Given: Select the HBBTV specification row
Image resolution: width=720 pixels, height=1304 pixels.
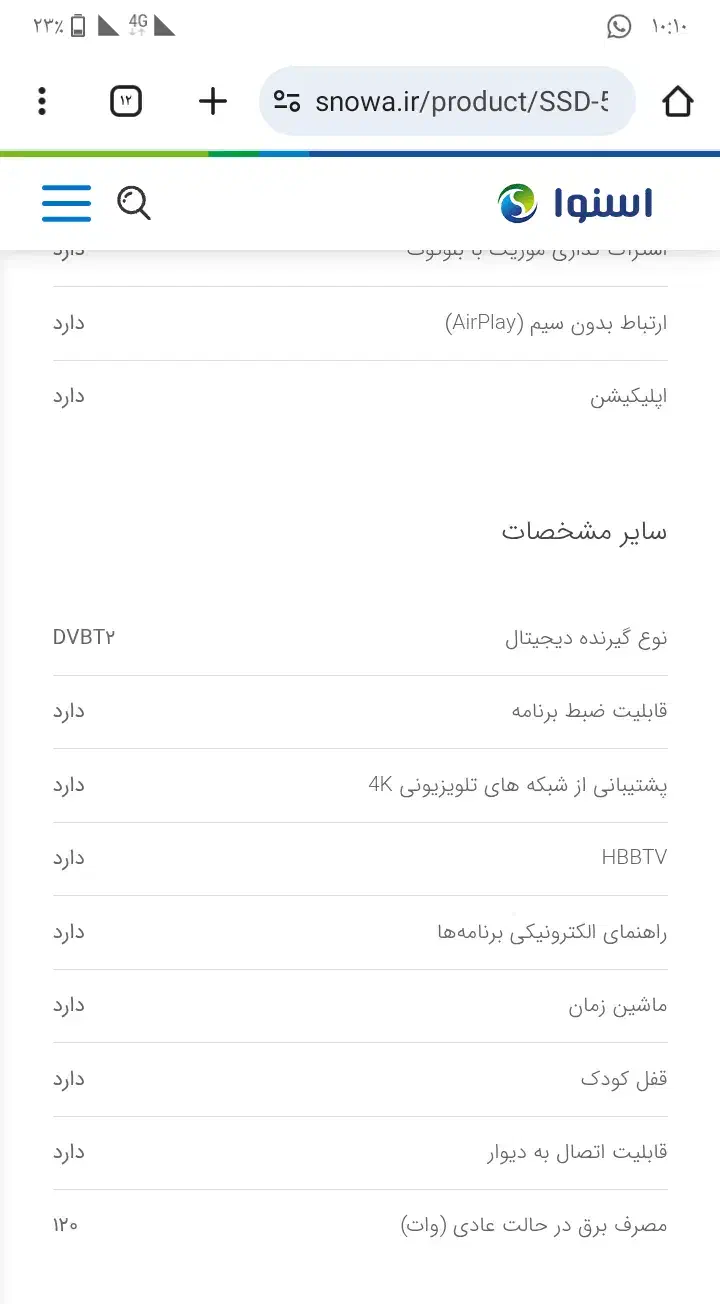Looking at the screenshot, I should pyautogui.click(x=636, y=858).
